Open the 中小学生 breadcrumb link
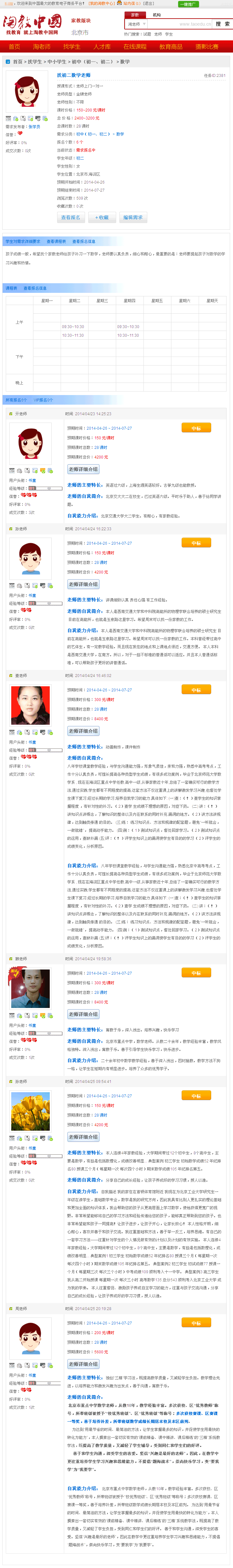The height and width of the screenshot is (1568, 233). (57, 62)
